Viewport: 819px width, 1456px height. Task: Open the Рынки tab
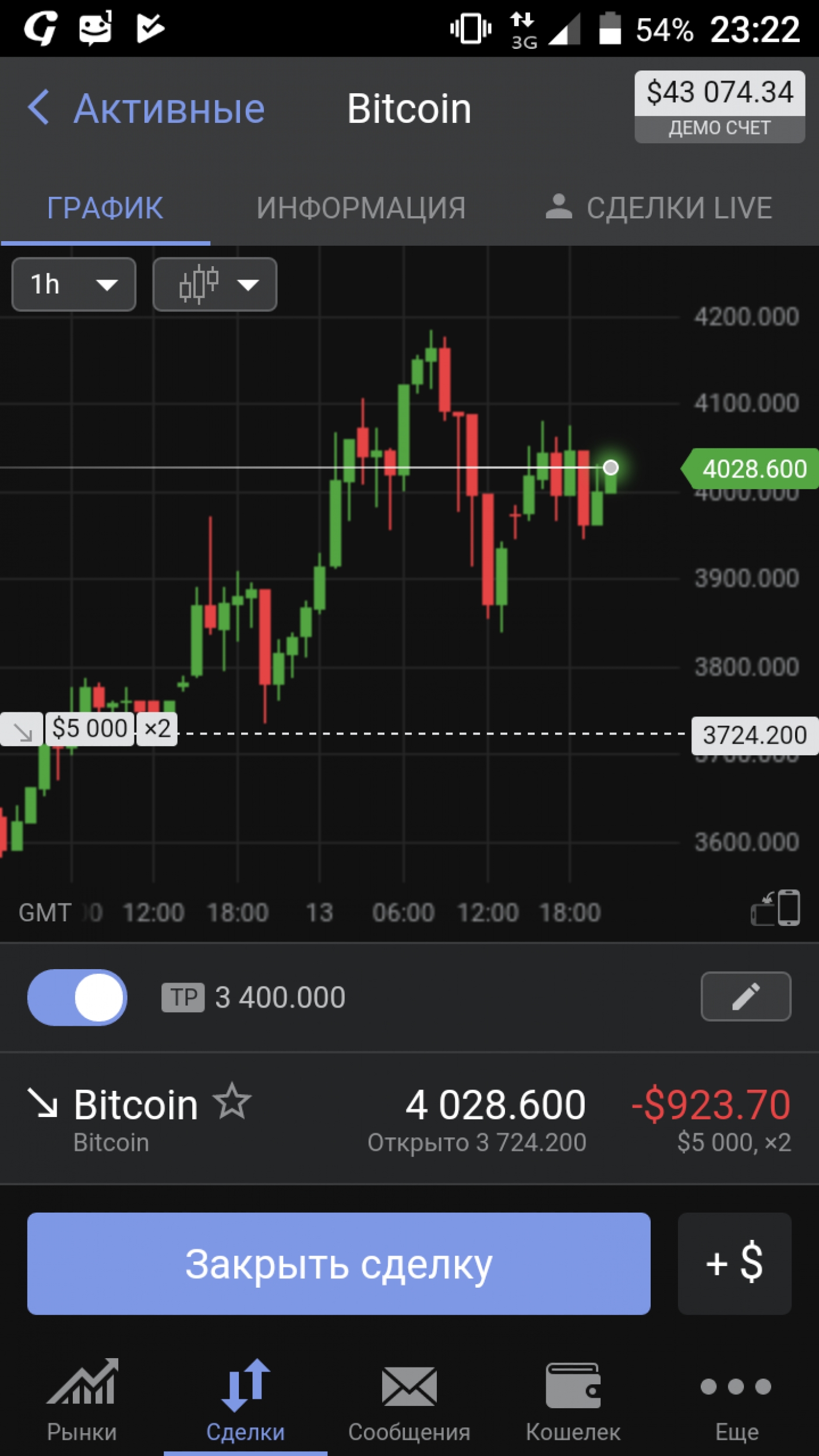pyautogui.click(x=82, y=1400)
